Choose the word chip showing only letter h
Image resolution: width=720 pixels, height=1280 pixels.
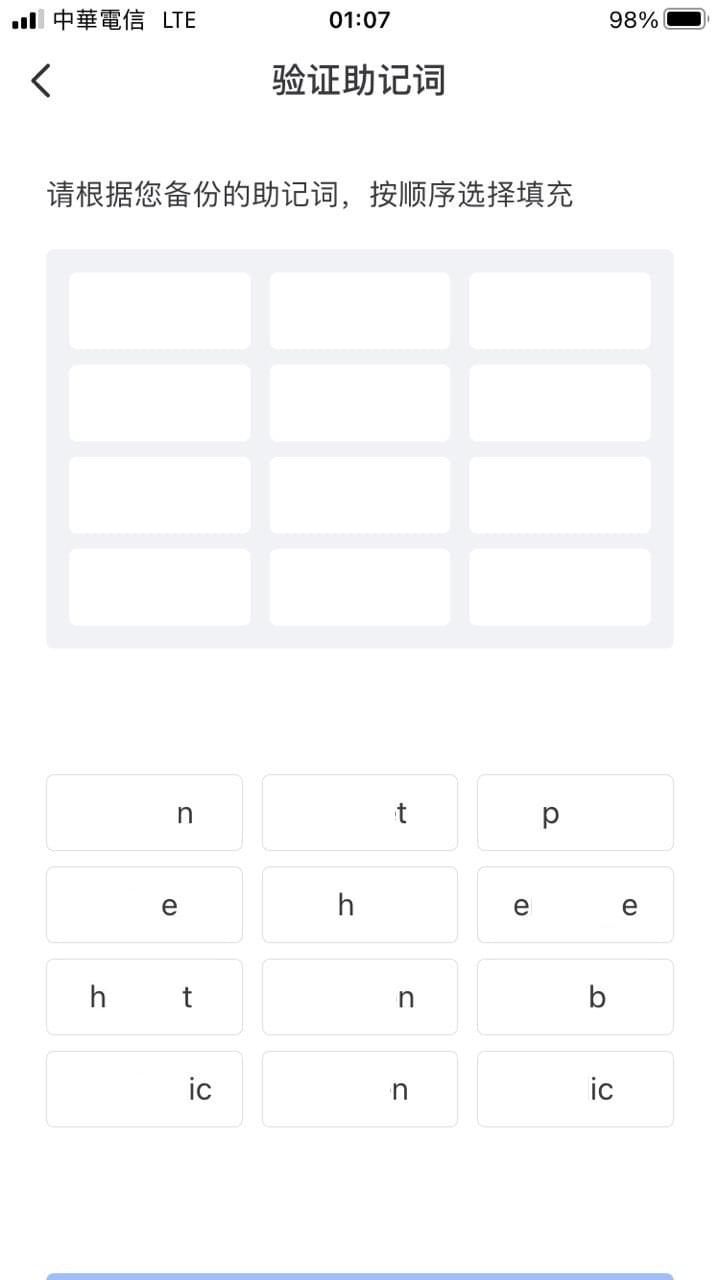pyautogui.click(x=360, y=905)
